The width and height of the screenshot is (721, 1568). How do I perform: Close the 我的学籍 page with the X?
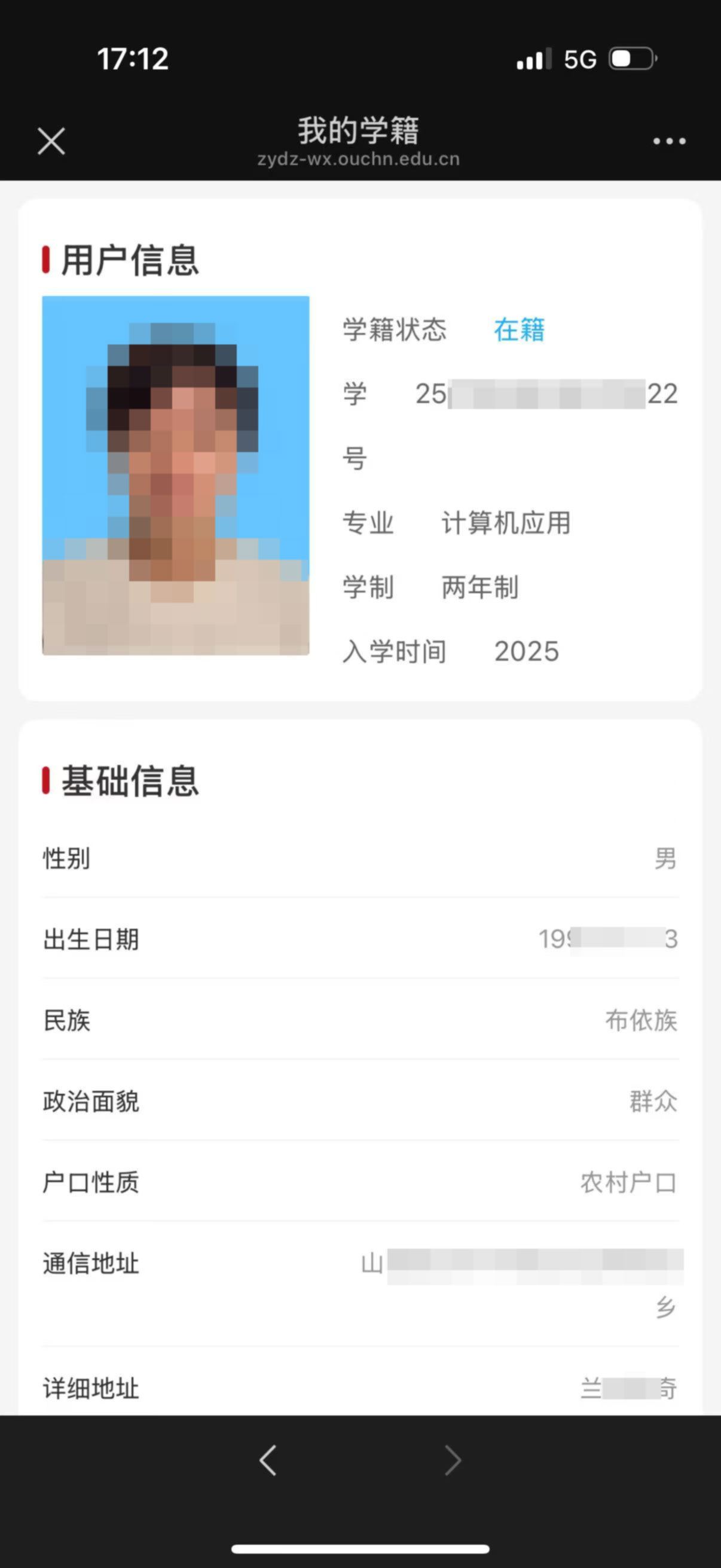[x=52, y=141]
